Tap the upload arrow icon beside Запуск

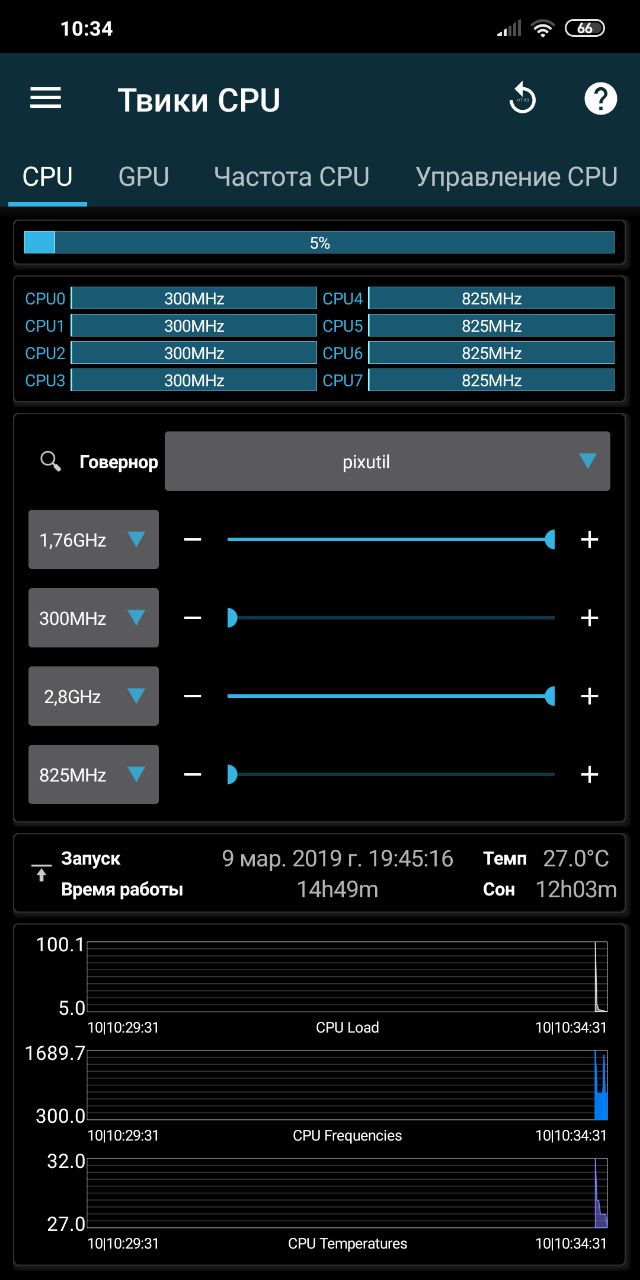click(41, 873)
